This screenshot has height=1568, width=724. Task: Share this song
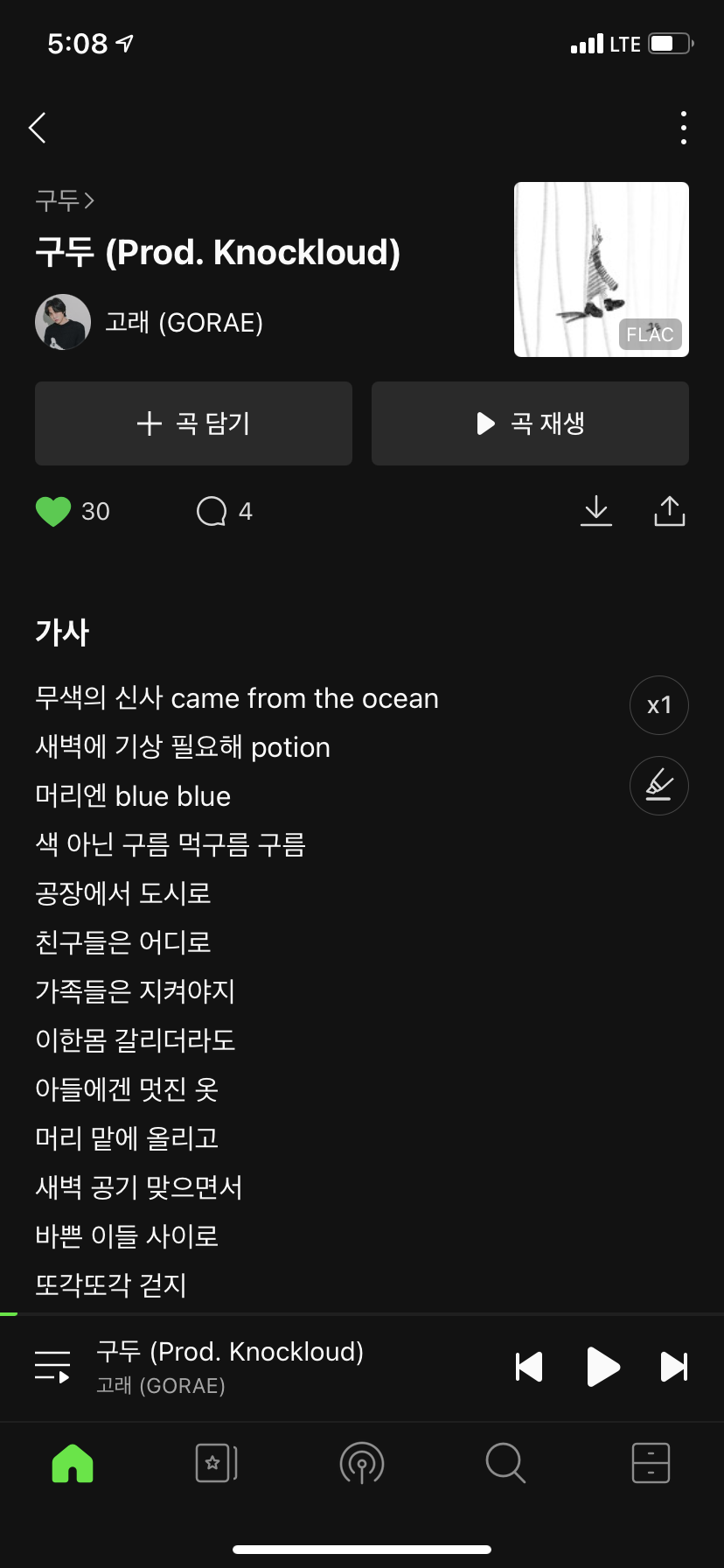(x=670, y=511)
